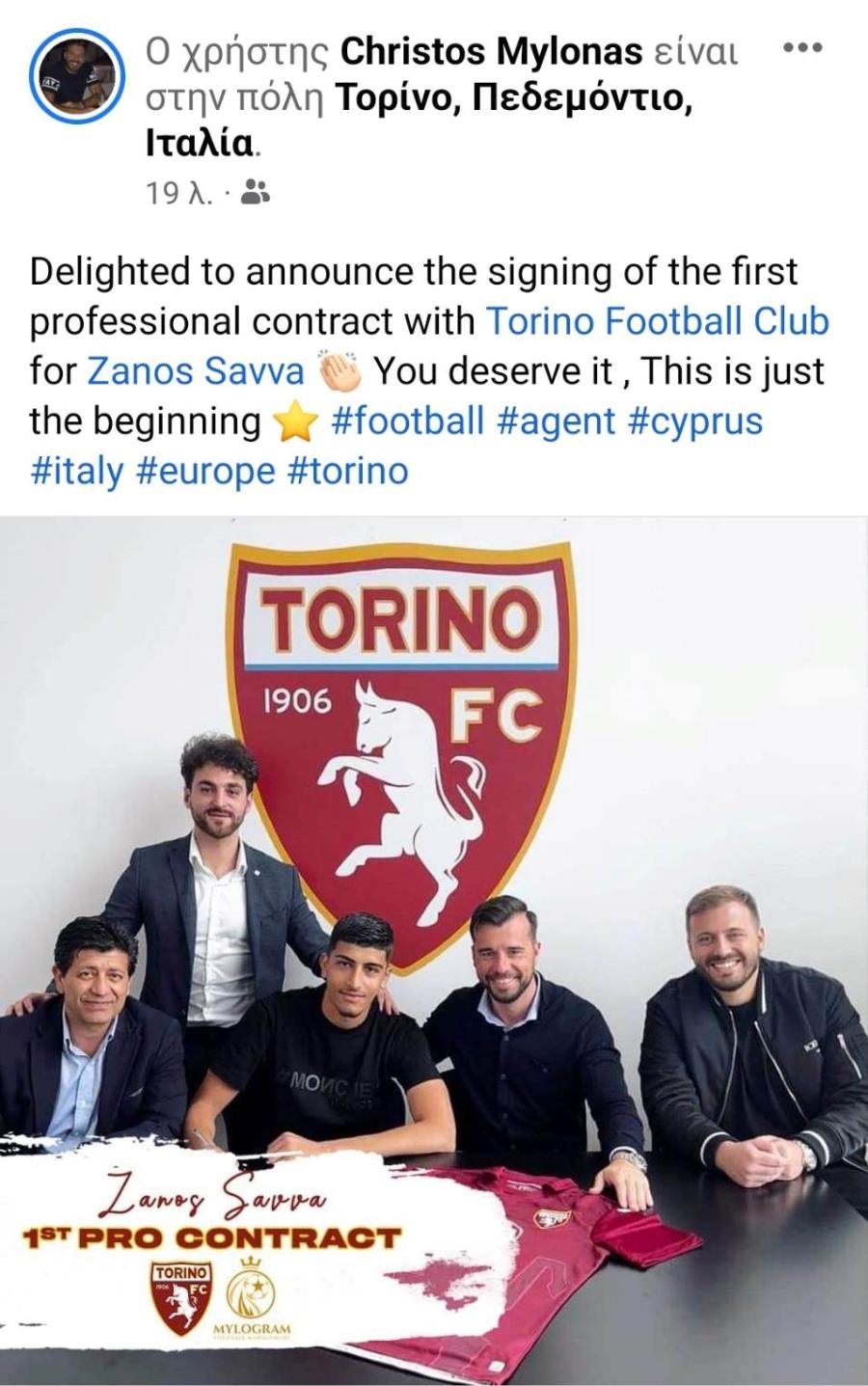Open the #italy hashtag
868x1386 pixels.
tap(77, 472)
